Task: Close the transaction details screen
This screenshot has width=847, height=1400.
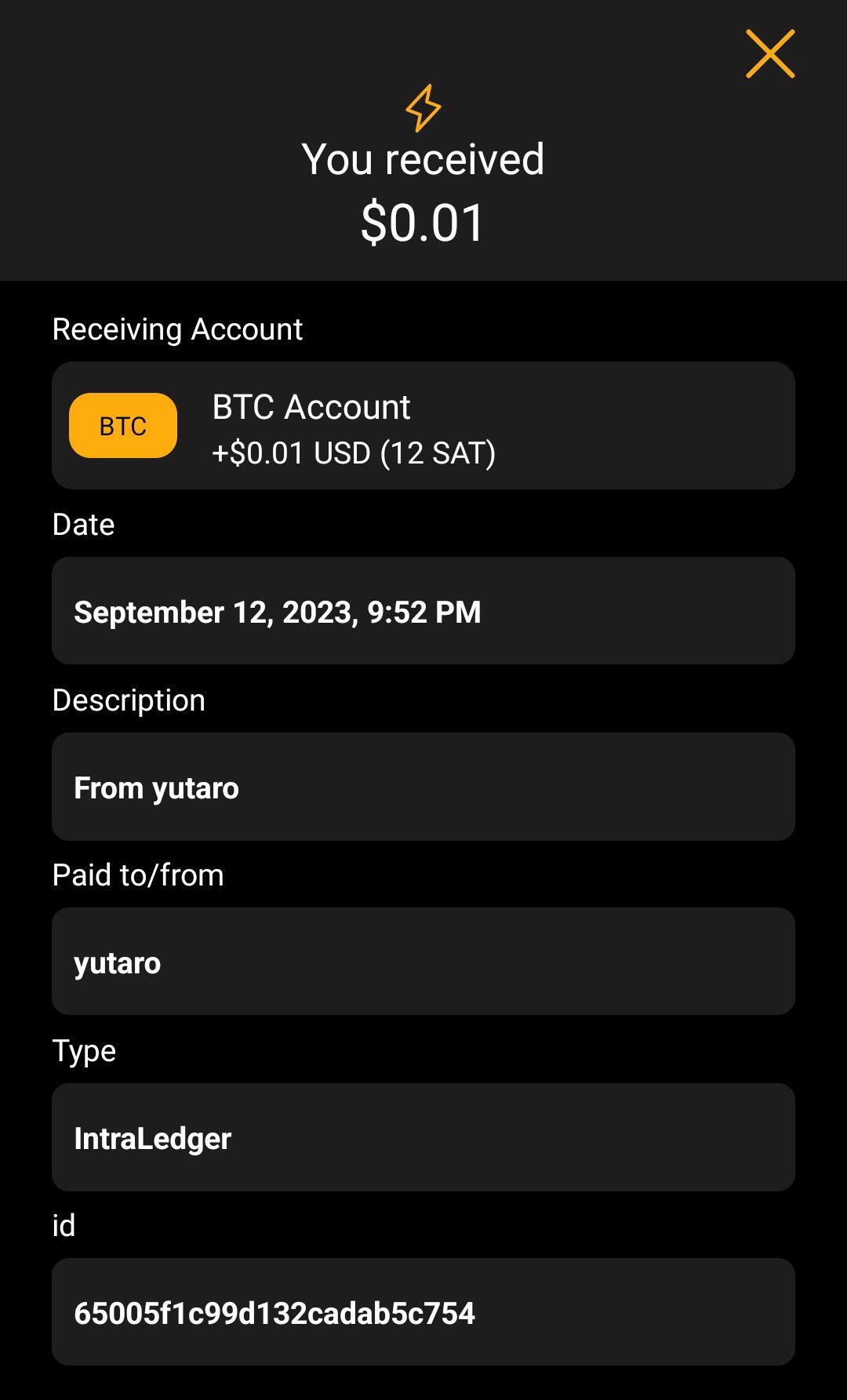Action: [x=770, y=53]
